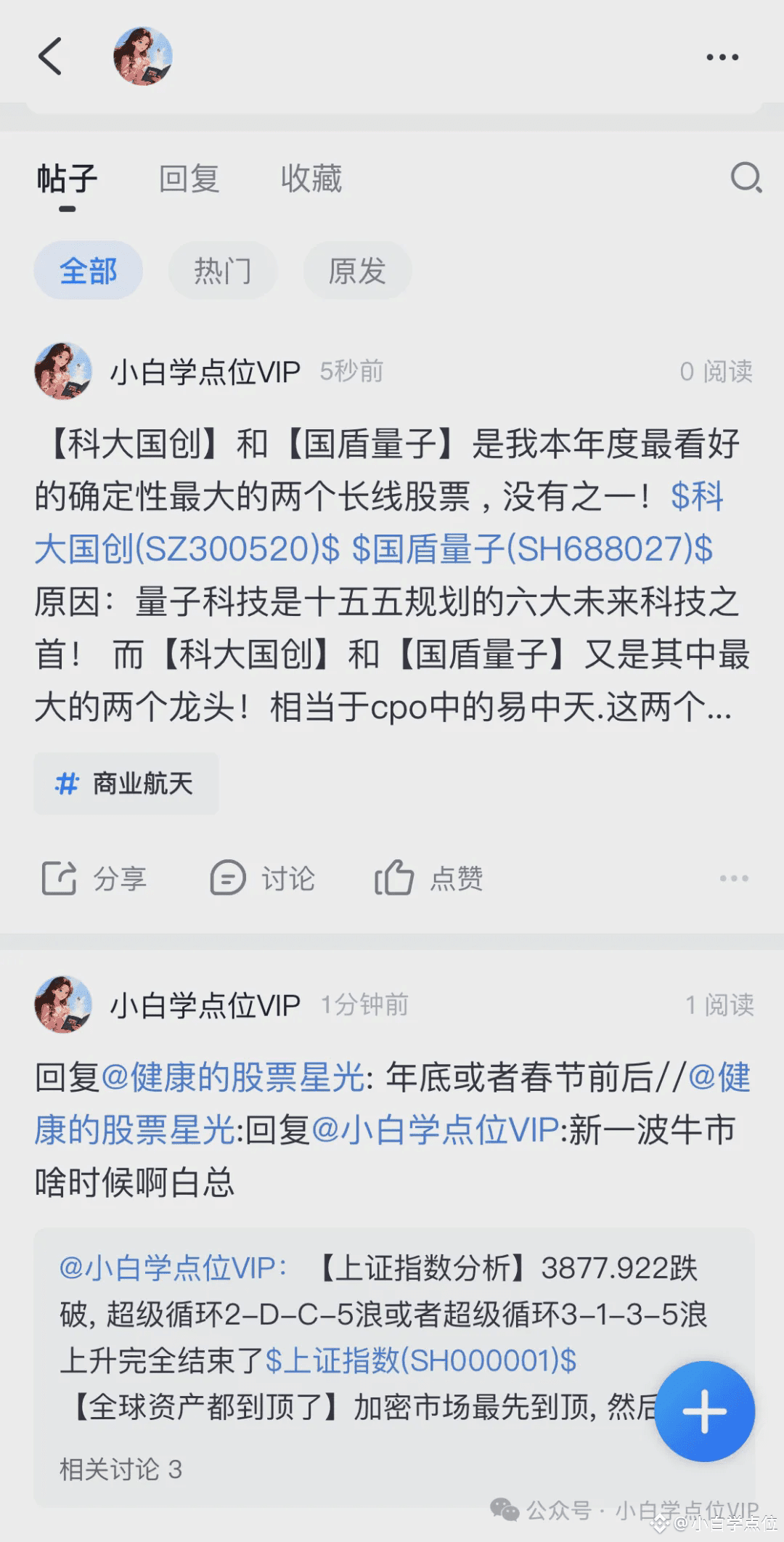This screenshot has height=1542, width=784.
Task: Open the page-level more options menu
Action: [722, 56]
